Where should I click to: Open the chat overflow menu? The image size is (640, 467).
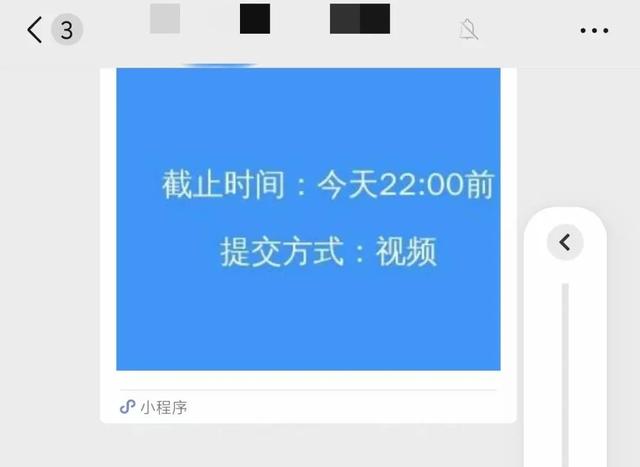pyautogui.click(x=594, y=31)
